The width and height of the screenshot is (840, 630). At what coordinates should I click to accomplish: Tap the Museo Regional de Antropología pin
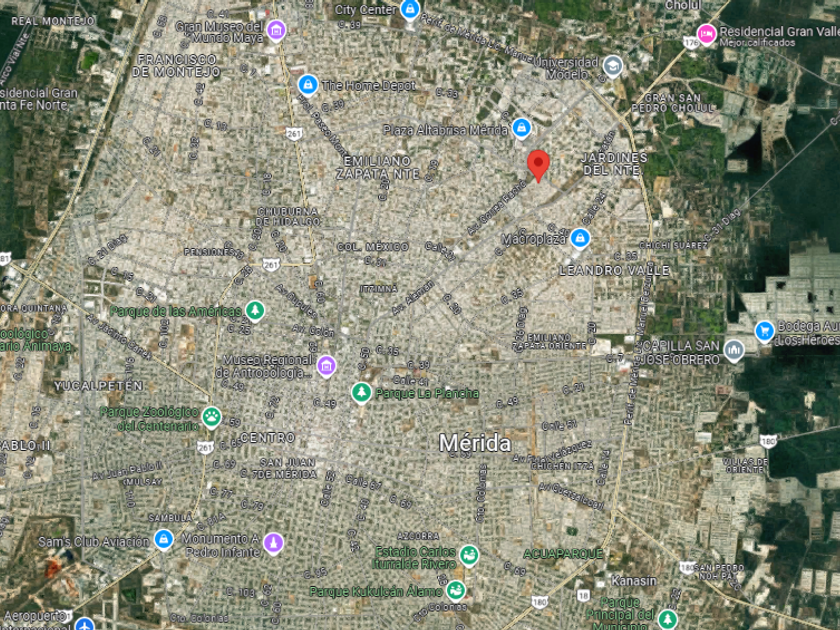[326, 366]
